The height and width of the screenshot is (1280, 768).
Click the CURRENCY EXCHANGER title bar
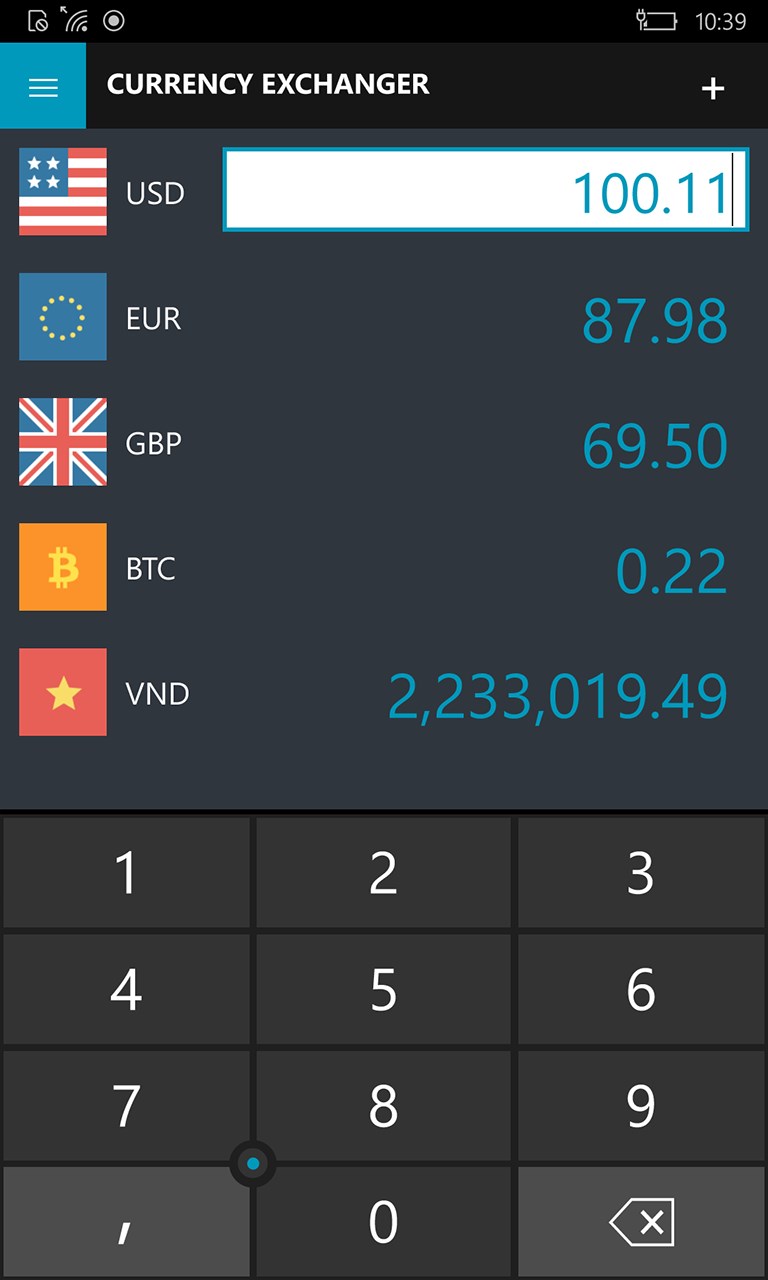click(x=270, y=86)
